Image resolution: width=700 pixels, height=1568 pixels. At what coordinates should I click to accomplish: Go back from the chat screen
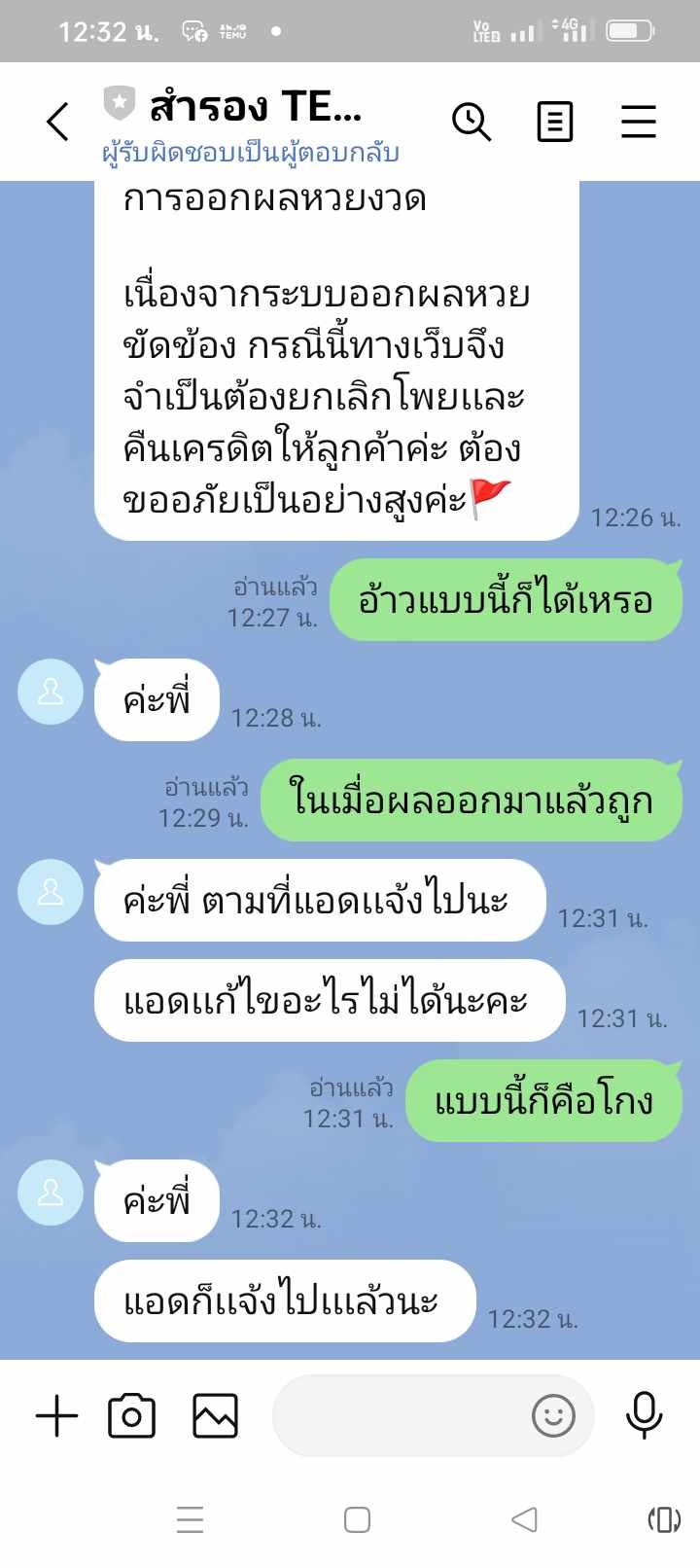point(58,123)
